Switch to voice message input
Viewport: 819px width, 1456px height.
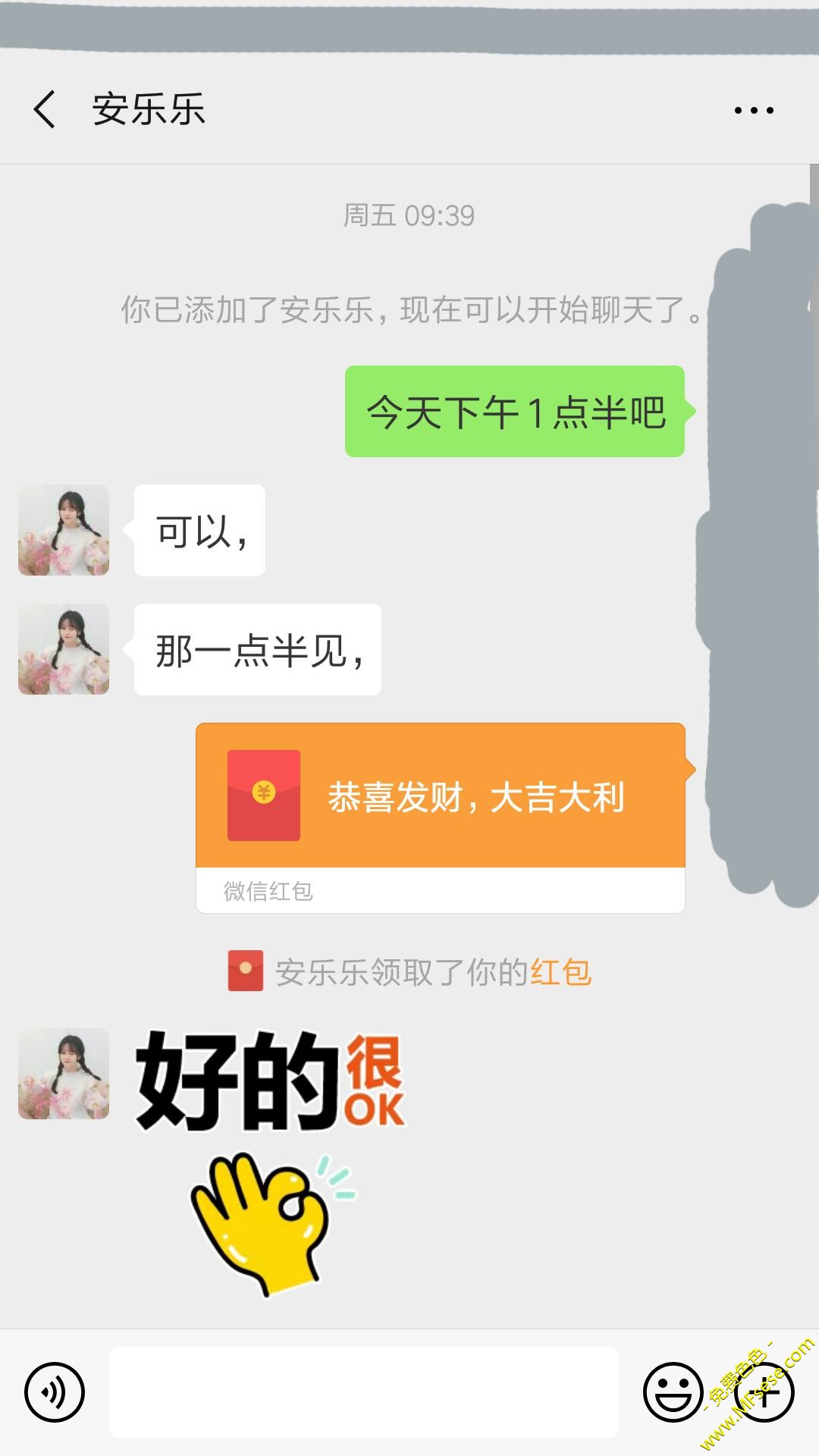(54, 1392)
